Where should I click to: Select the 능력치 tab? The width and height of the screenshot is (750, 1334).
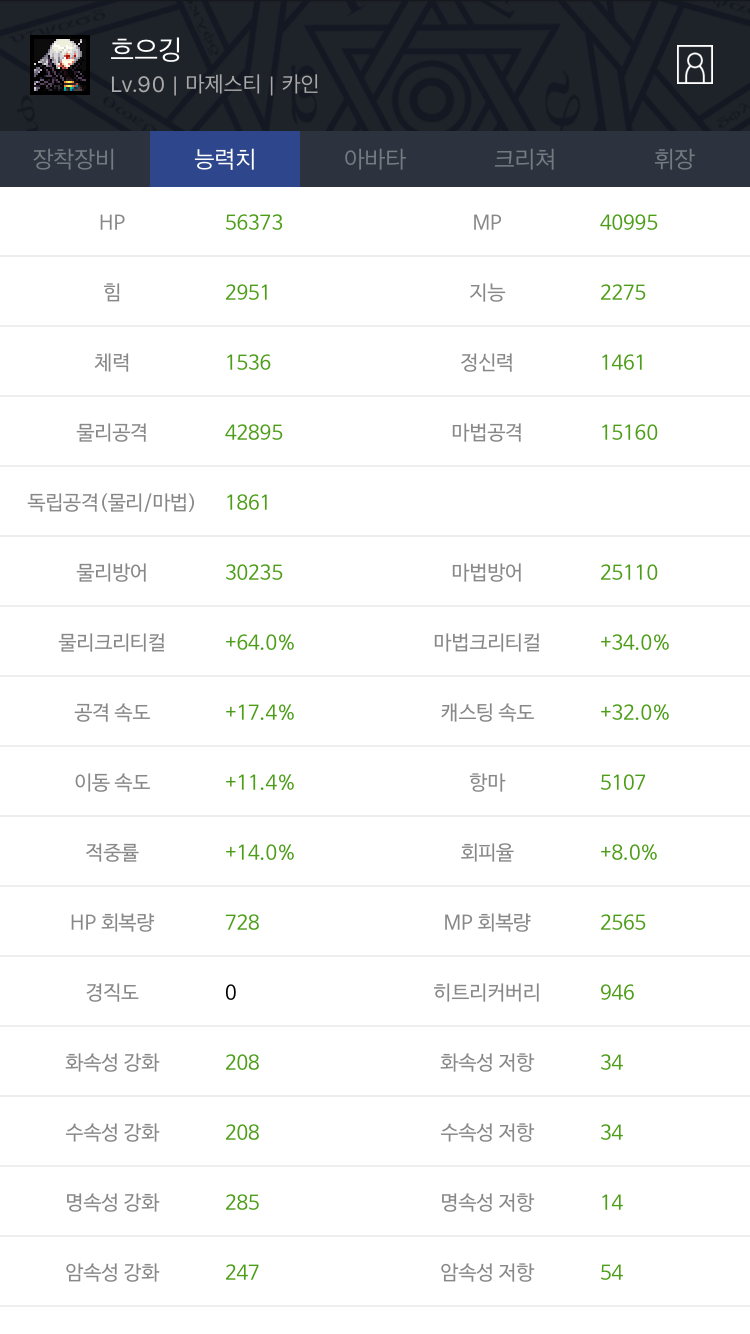(x=225, y=159)
